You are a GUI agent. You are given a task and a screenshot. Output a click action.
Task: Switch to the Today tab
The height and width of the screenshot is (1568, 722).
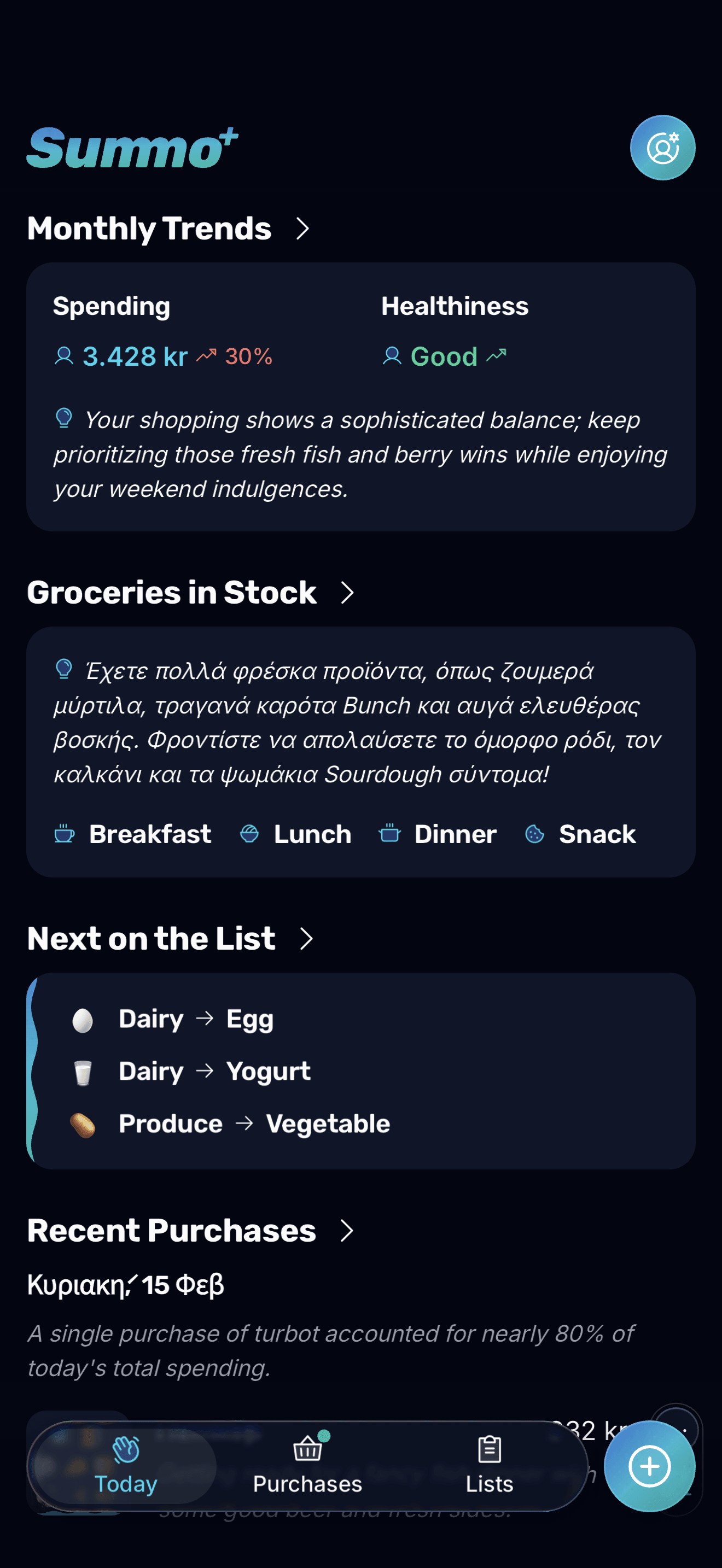tap(126, 1466)
